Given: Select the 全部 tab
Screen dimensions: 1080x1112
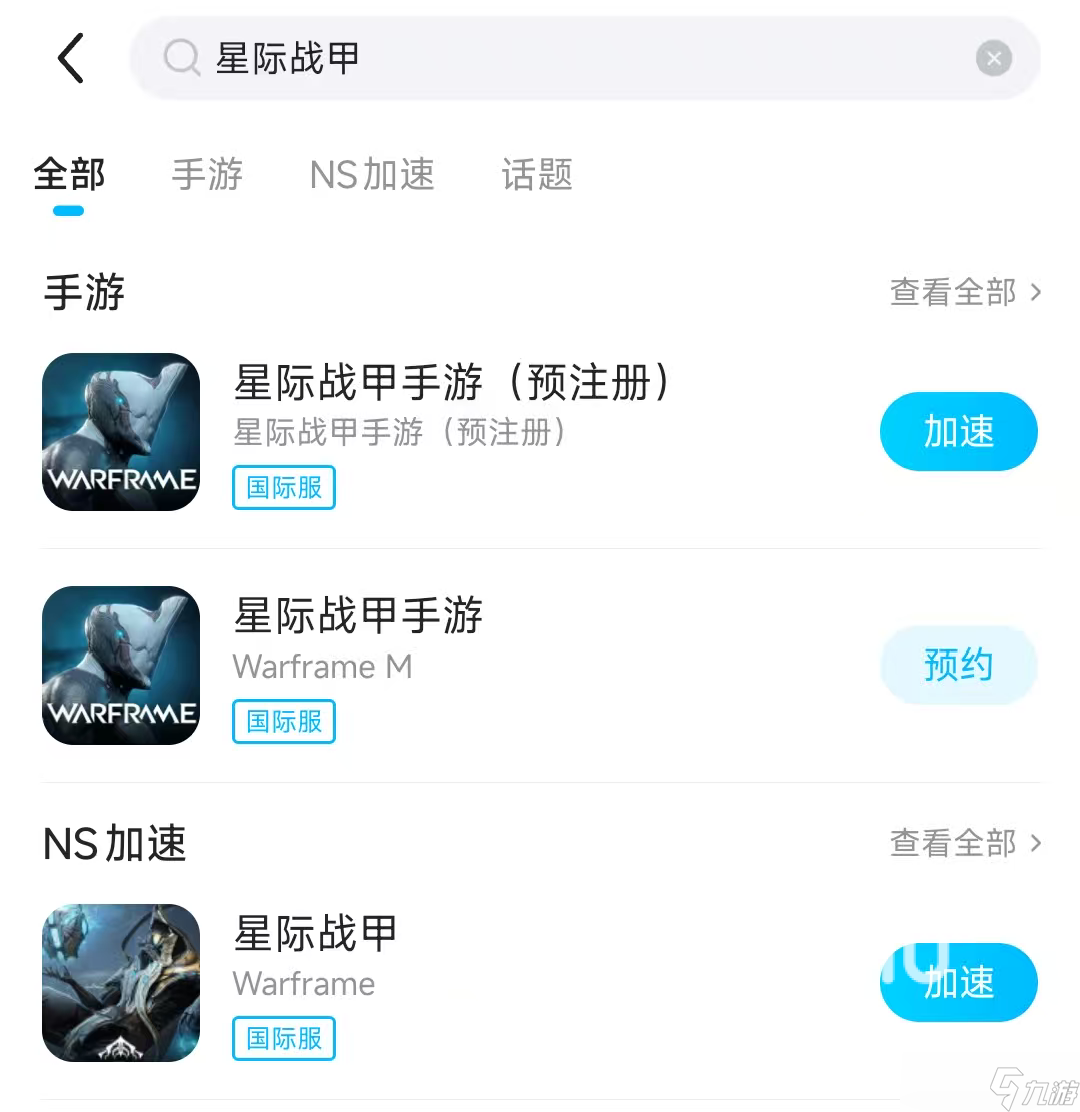Looking at the screenshot, I should [69, 175].
